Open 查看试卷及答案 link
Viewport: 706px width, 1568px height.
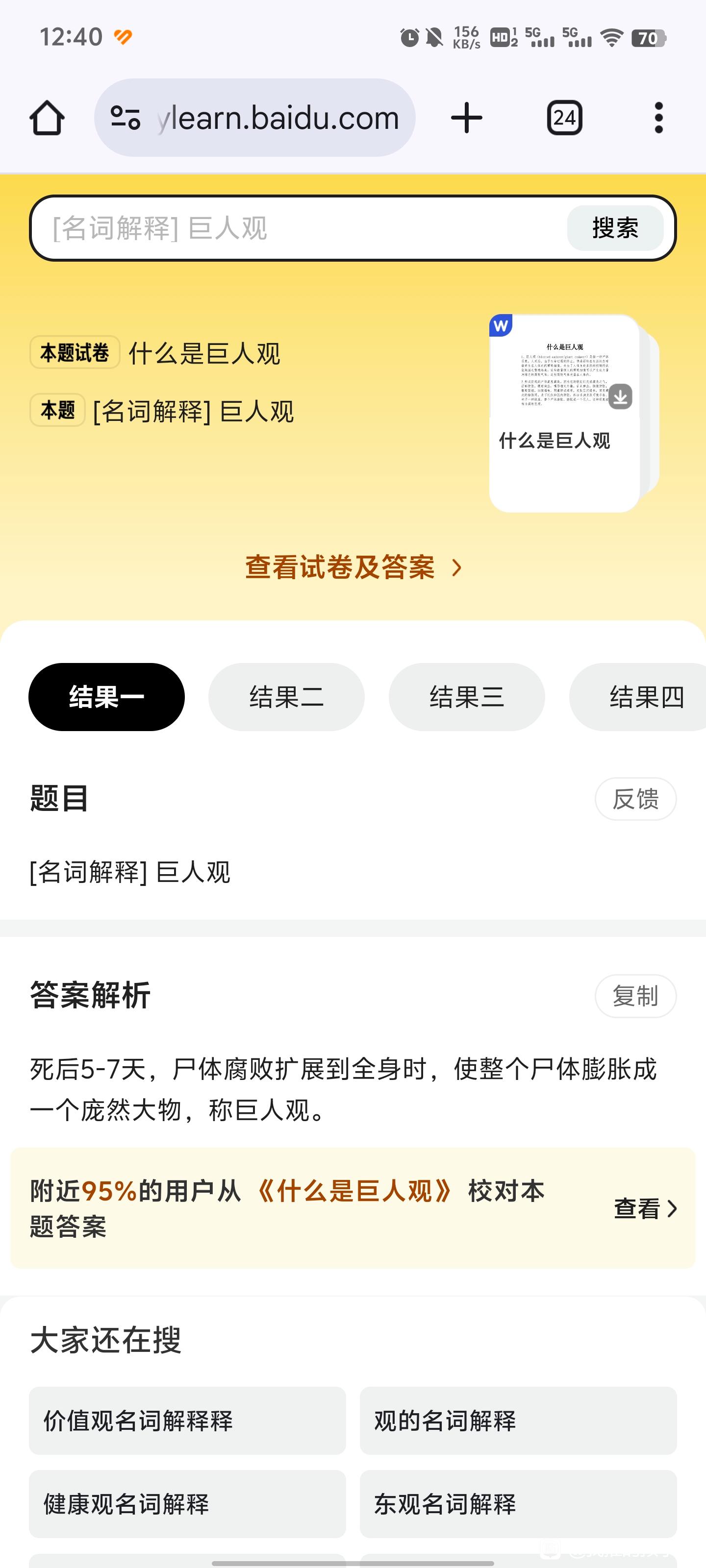pos(353,567)
